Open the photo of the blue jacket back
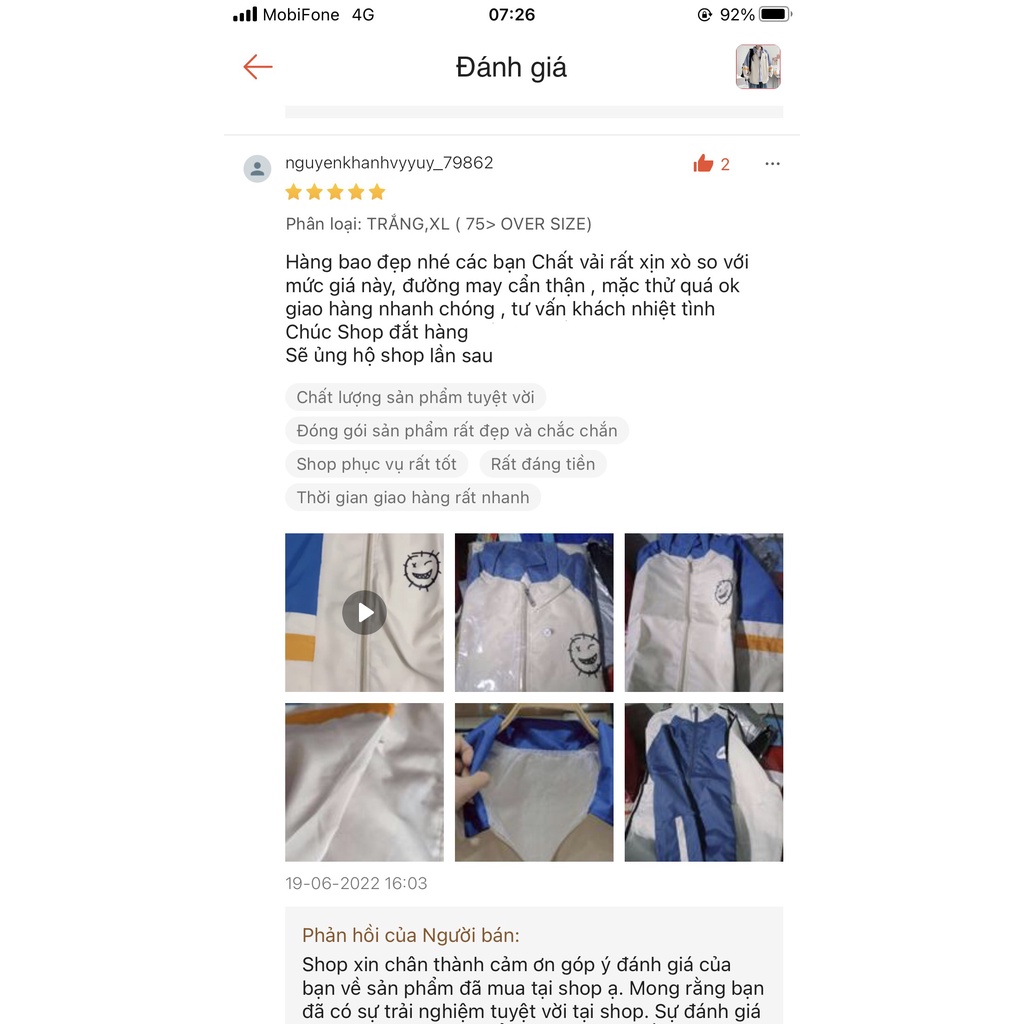Viewport: 1024px width, 1024px height. tap(704, 782)
